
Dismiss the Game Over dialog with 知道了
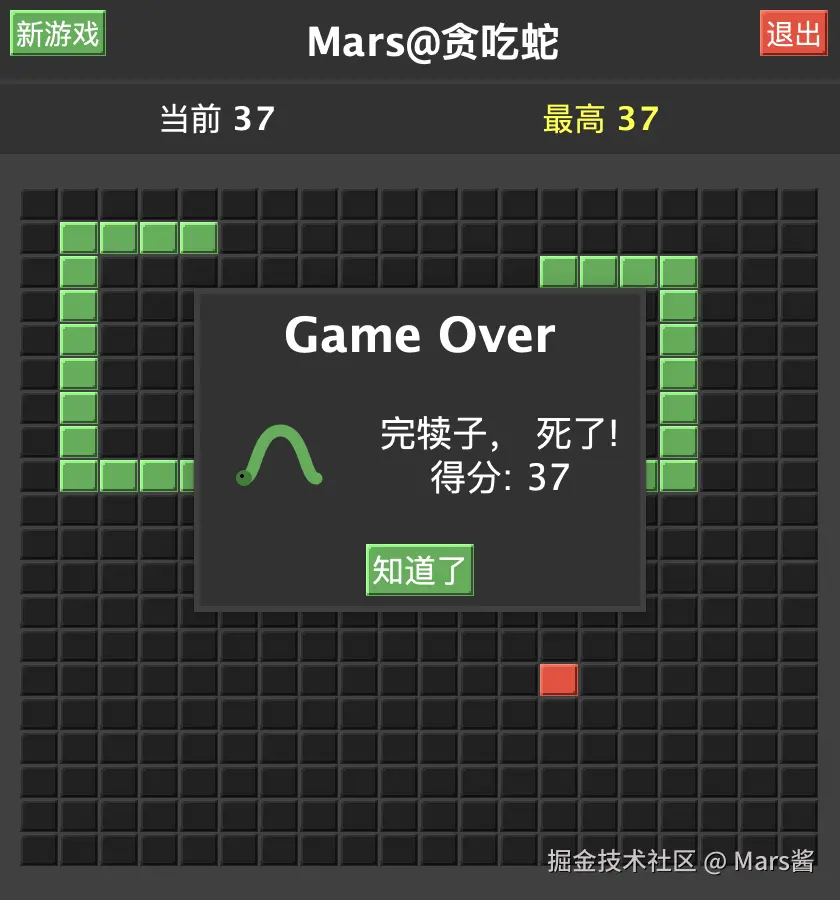[419, 570]
